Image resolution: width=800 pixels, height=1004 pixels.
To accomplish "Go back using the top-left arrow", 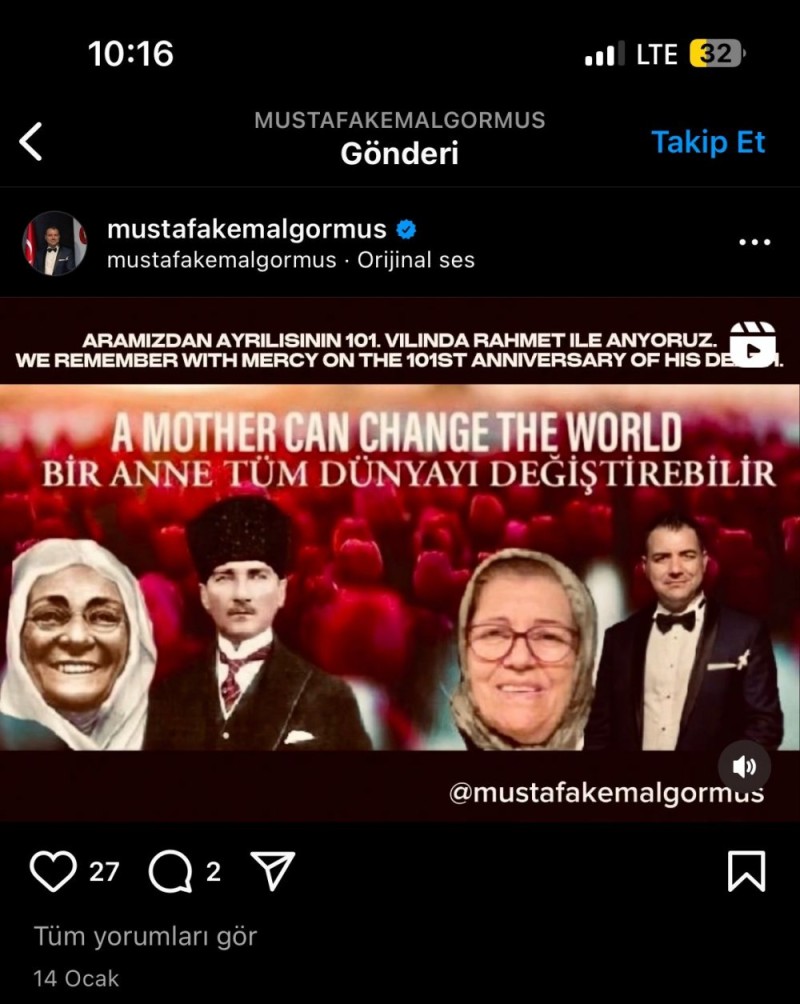I will click(x=32, y=142).
